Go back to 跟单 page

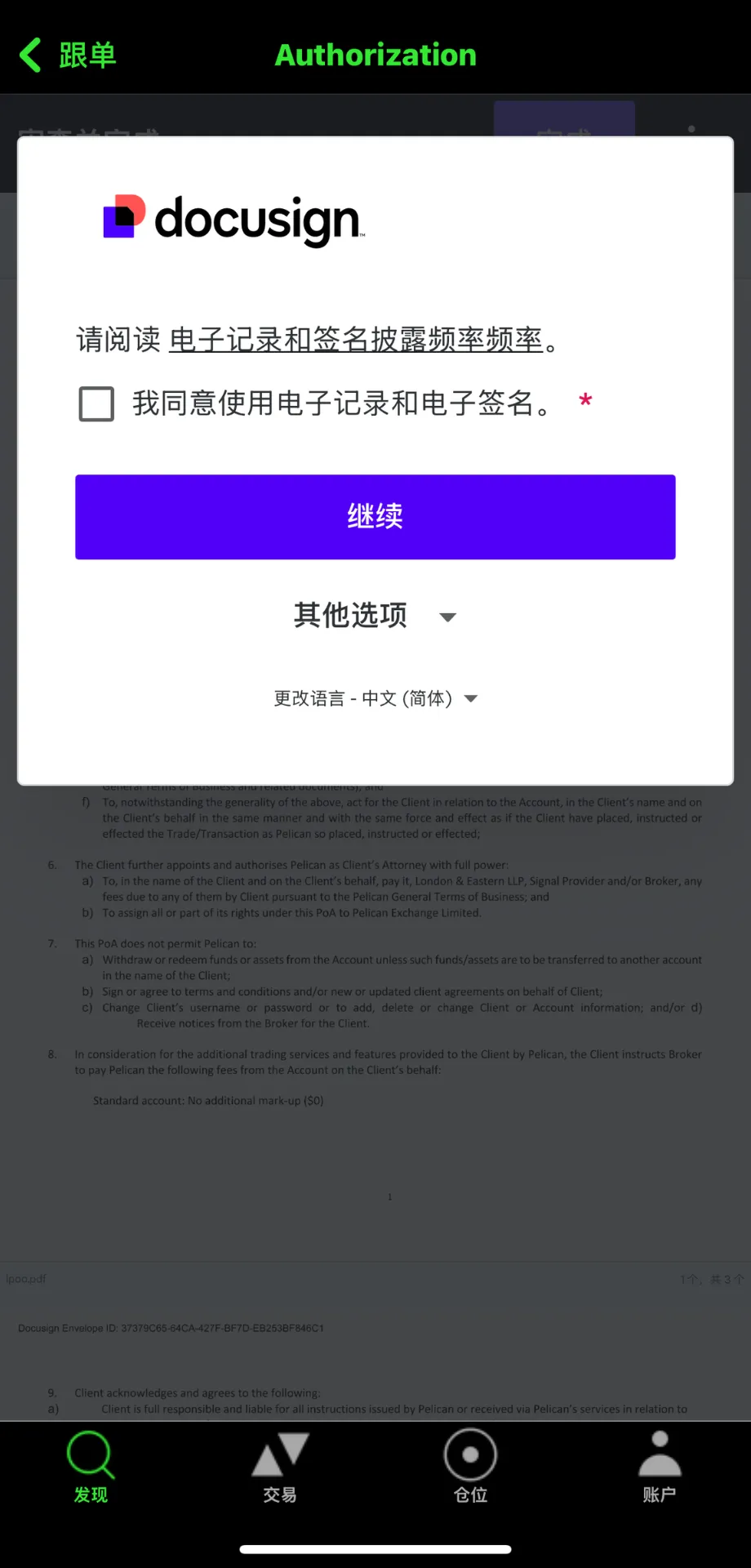pyautogui.click(x=68, y=56)
